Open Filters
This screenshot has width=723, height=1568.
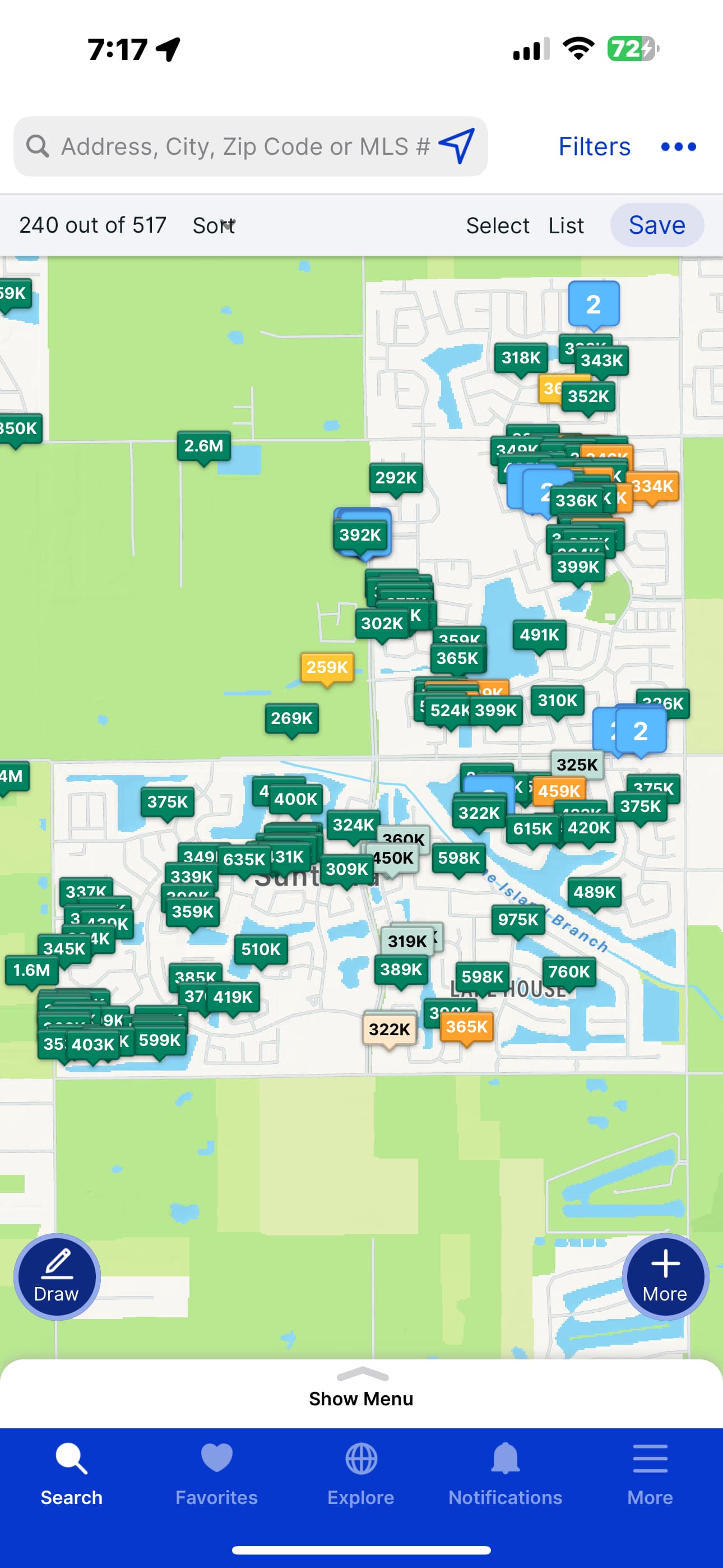(595, 147)
